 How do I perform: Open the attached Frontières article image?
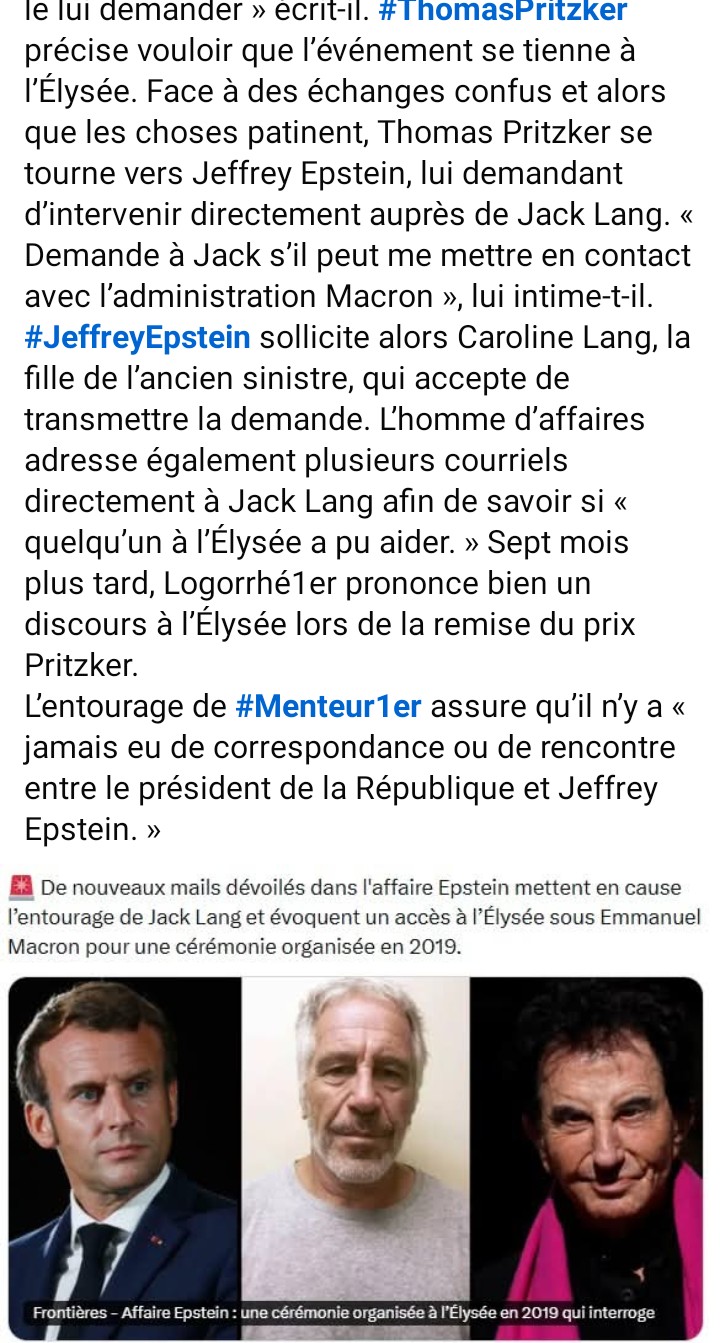(x=355, y=1158)
